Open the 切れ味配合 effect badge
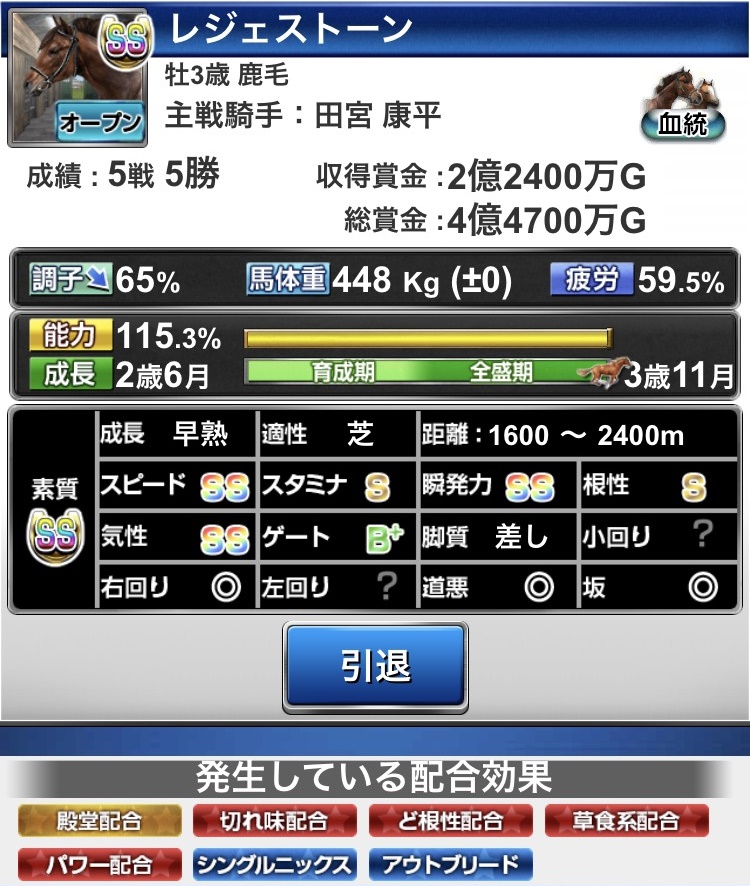The image size is (750, 886). tap(275, 821)
